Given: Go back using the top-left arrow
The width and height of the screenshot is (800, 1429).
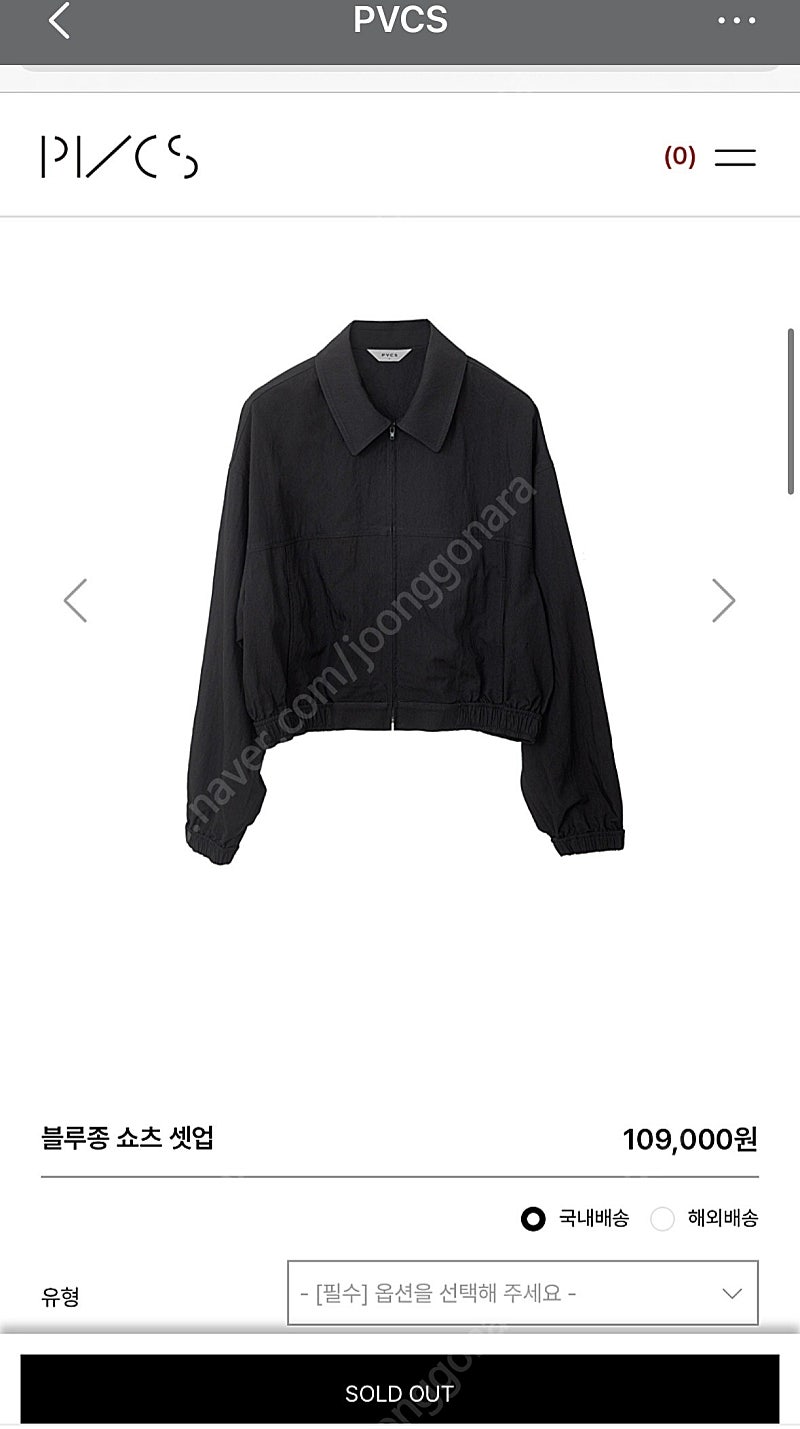Looking at the screenshot, I should (60, 21).
